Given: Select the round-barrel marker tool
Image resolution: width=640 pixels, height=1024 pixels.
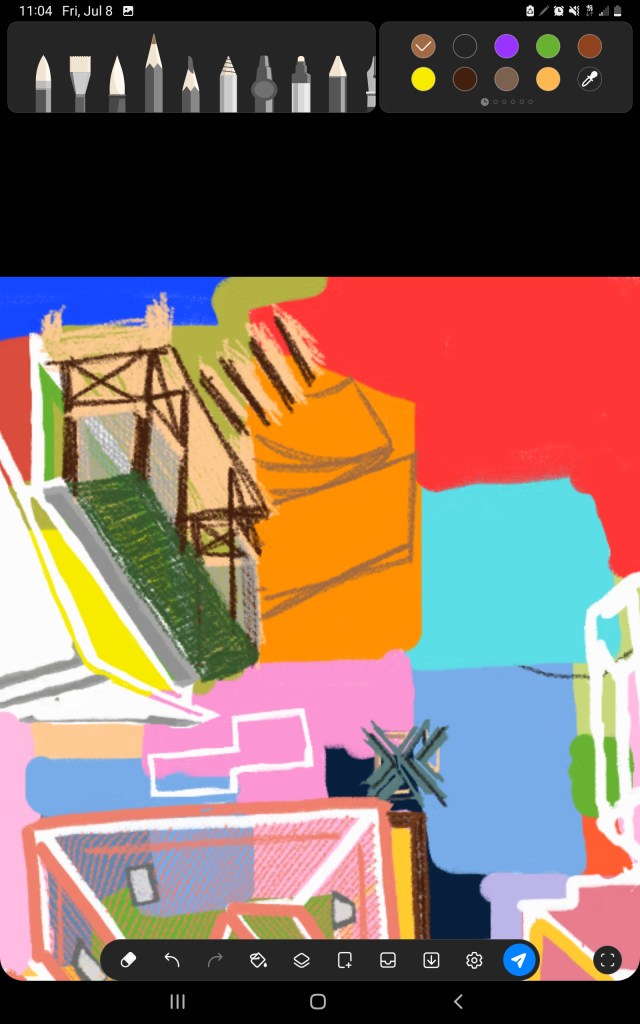Looking at the screenshot, I should tap(264, 84).
